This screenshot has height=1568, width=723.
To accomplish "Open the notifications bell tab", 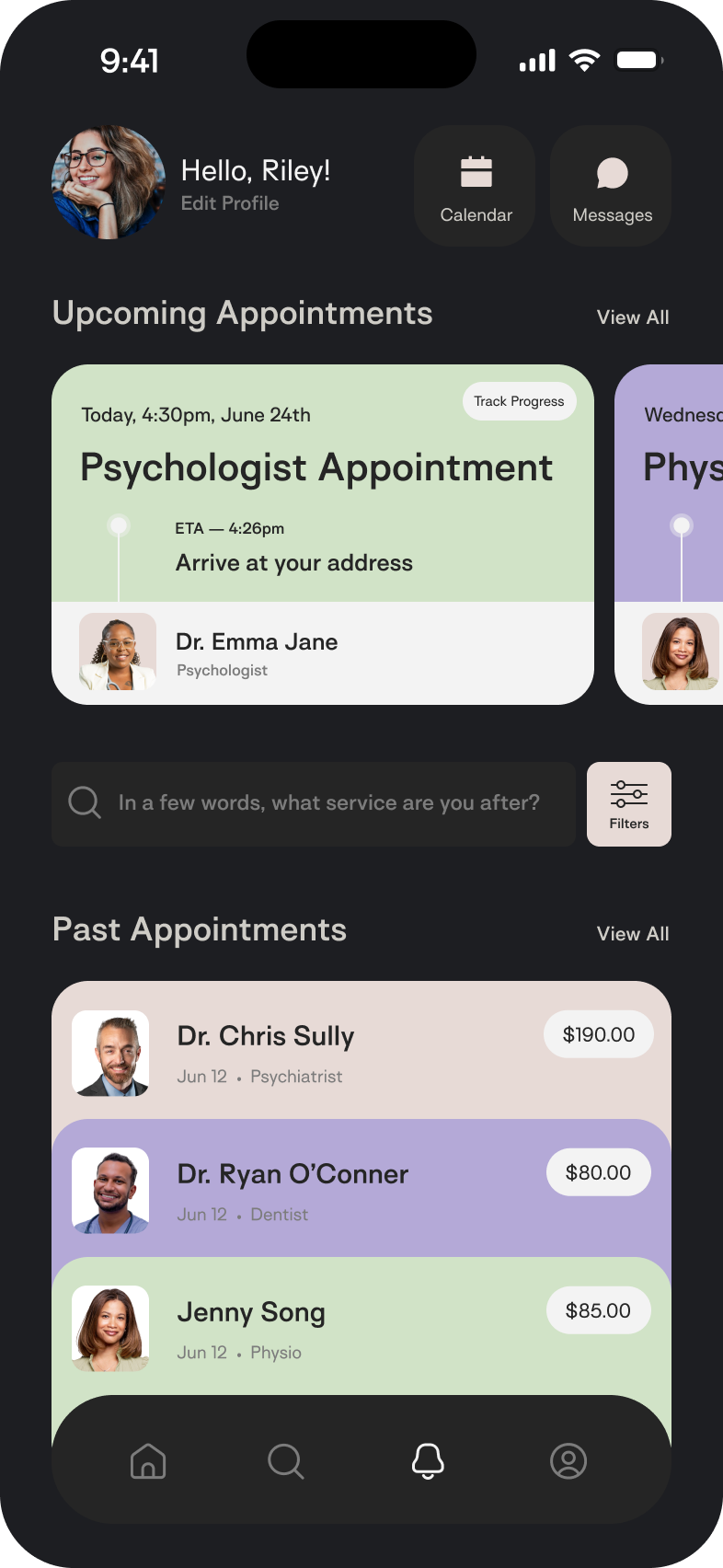I will pos(428,1460).
